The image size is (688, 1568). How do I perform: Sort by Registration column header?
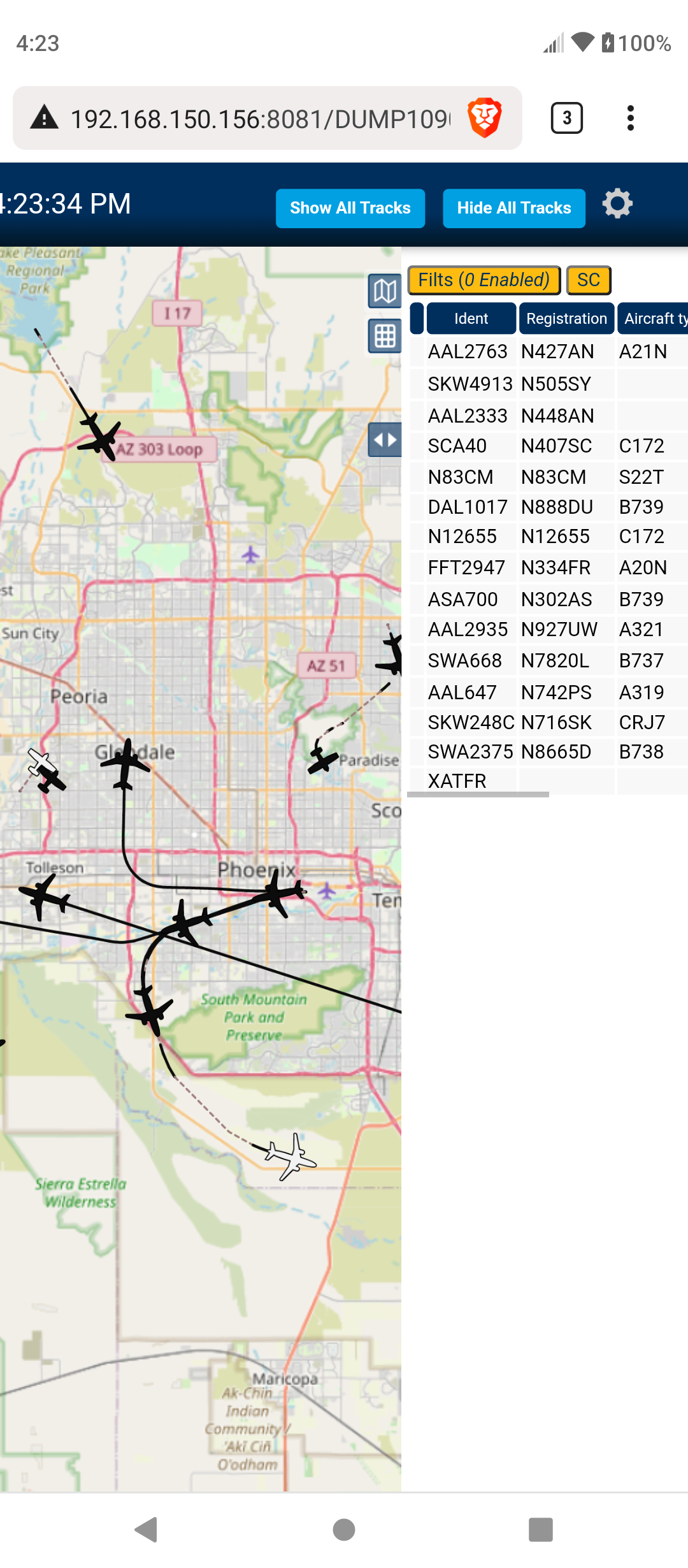pos(567,318)
